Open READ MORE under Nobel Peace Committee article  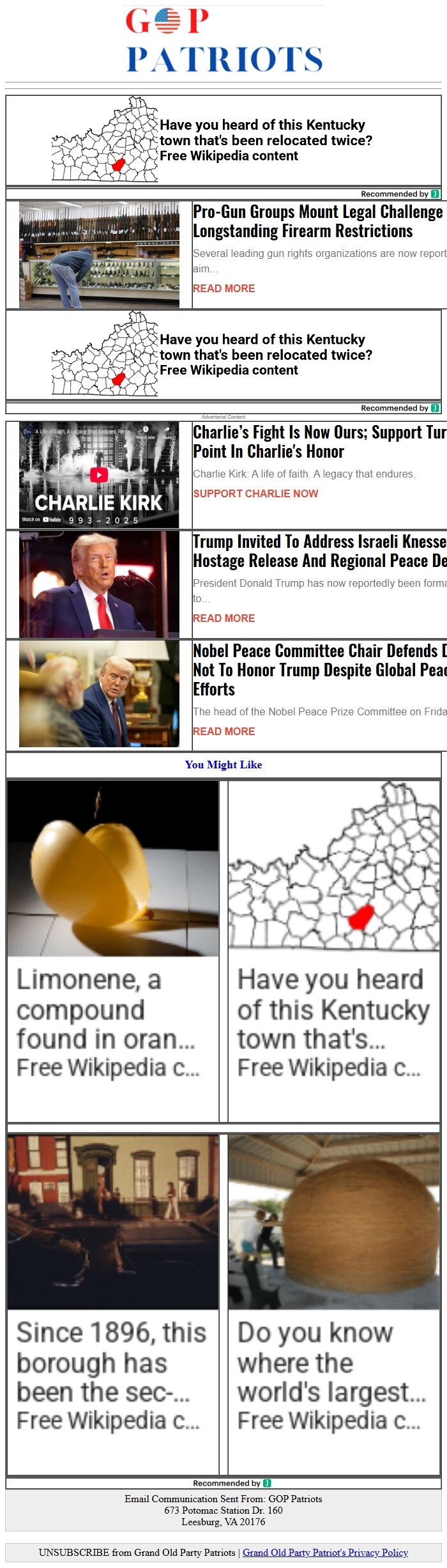point(223,731)
